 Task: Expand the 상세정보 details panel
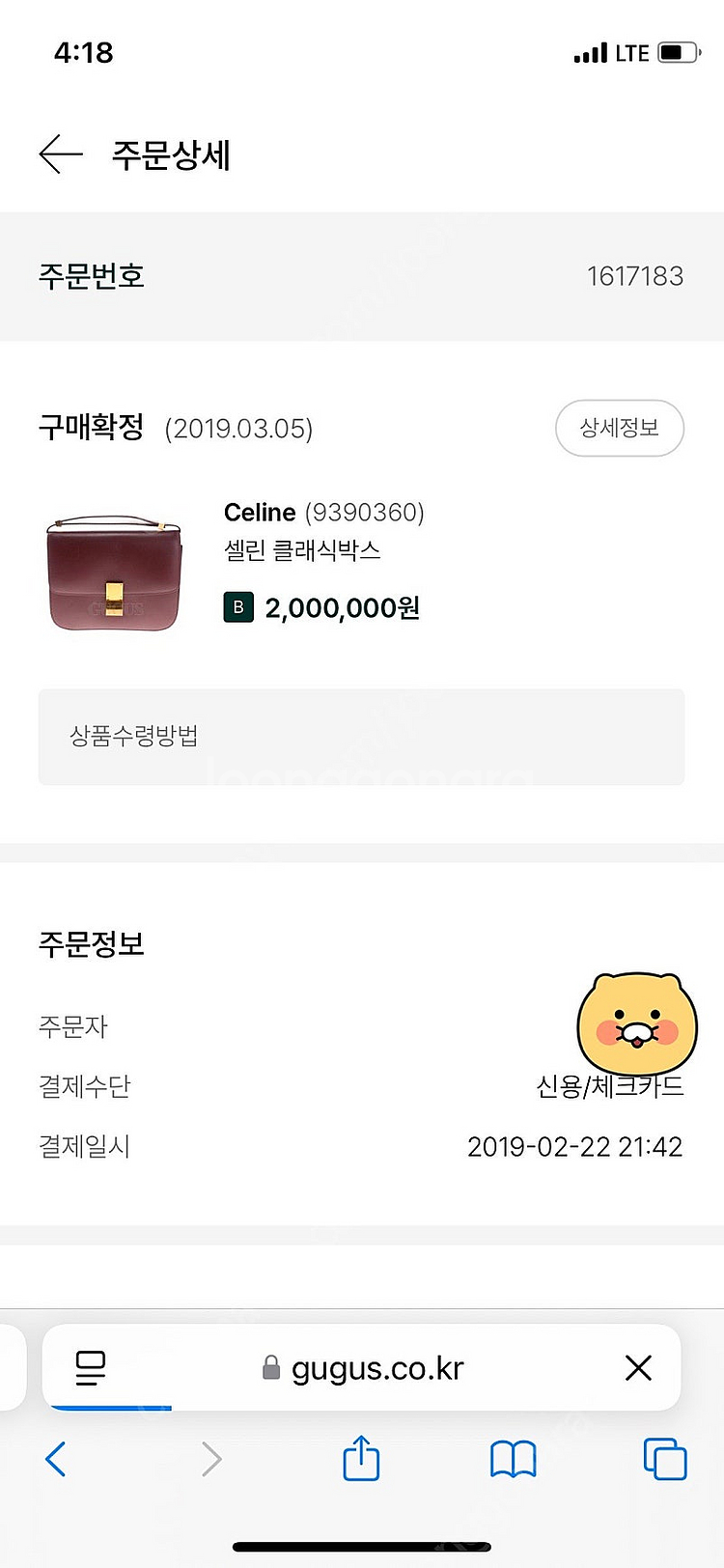[x=620, y=428]
